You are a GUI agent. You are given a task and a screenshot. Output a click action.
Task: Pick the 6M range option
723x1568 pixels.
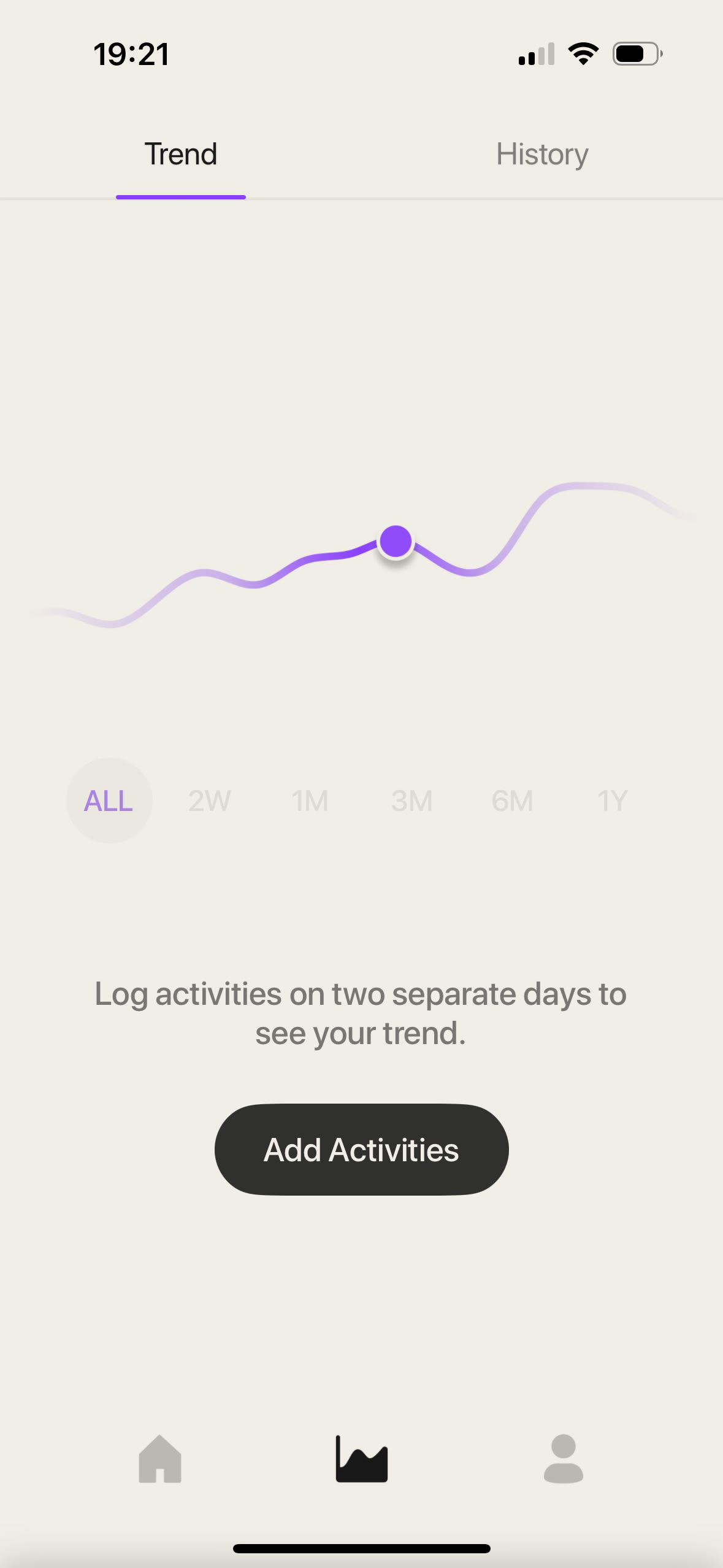click(511, 800)
